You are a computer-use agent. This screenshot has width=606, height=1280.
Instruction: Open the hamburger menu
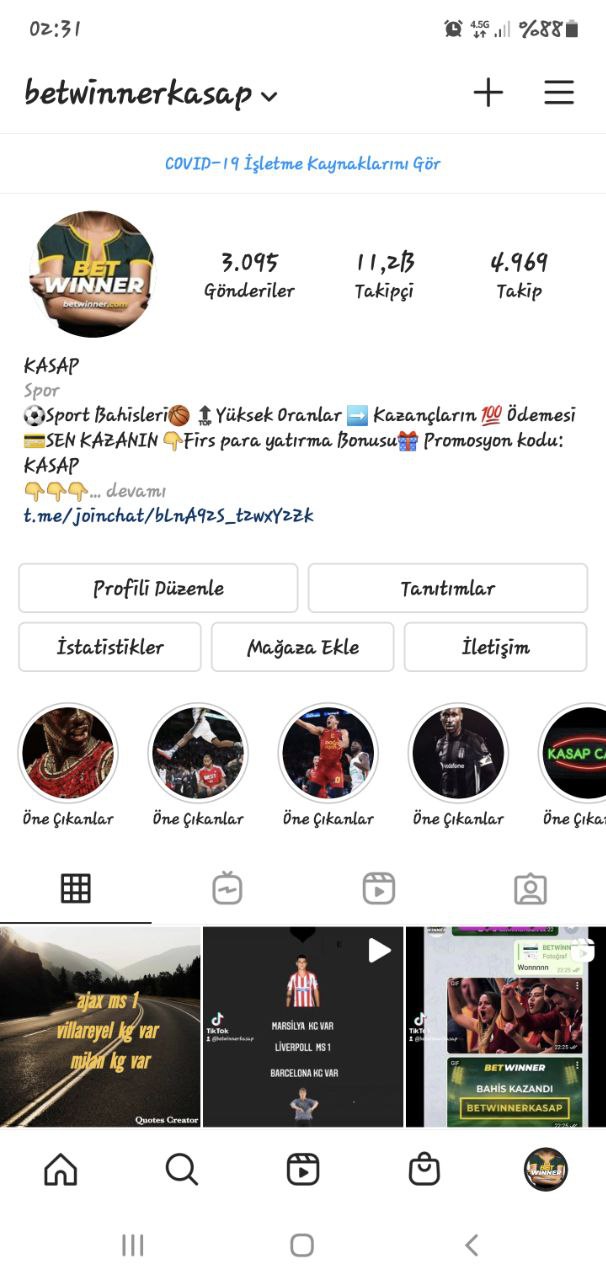tap(559, 93)
